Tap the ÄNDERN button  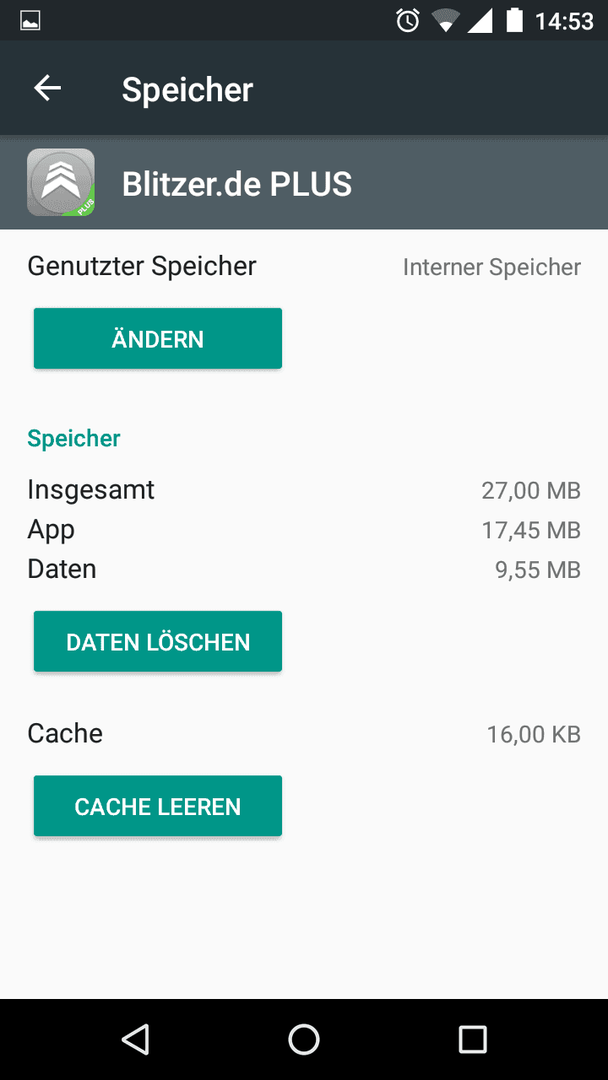click(x=158, y=338)
